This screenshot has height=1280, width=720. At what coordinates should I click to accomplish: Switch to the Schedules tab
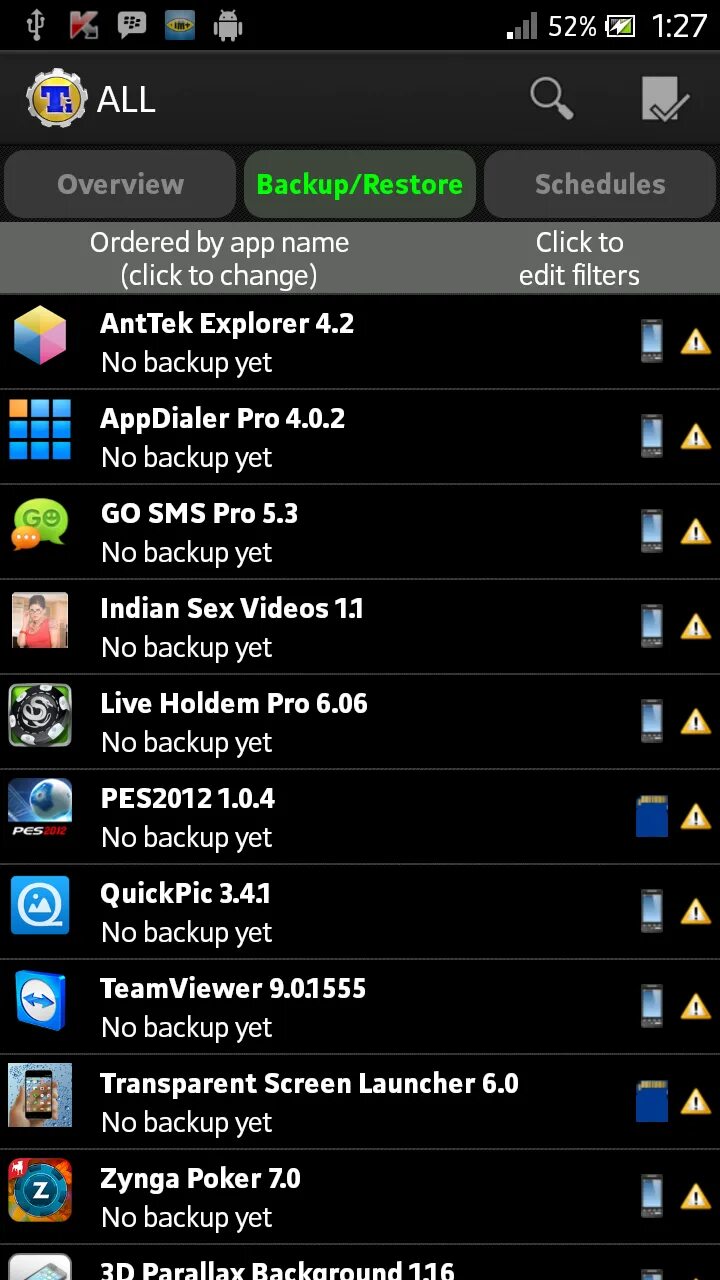[x=600, y=184]
